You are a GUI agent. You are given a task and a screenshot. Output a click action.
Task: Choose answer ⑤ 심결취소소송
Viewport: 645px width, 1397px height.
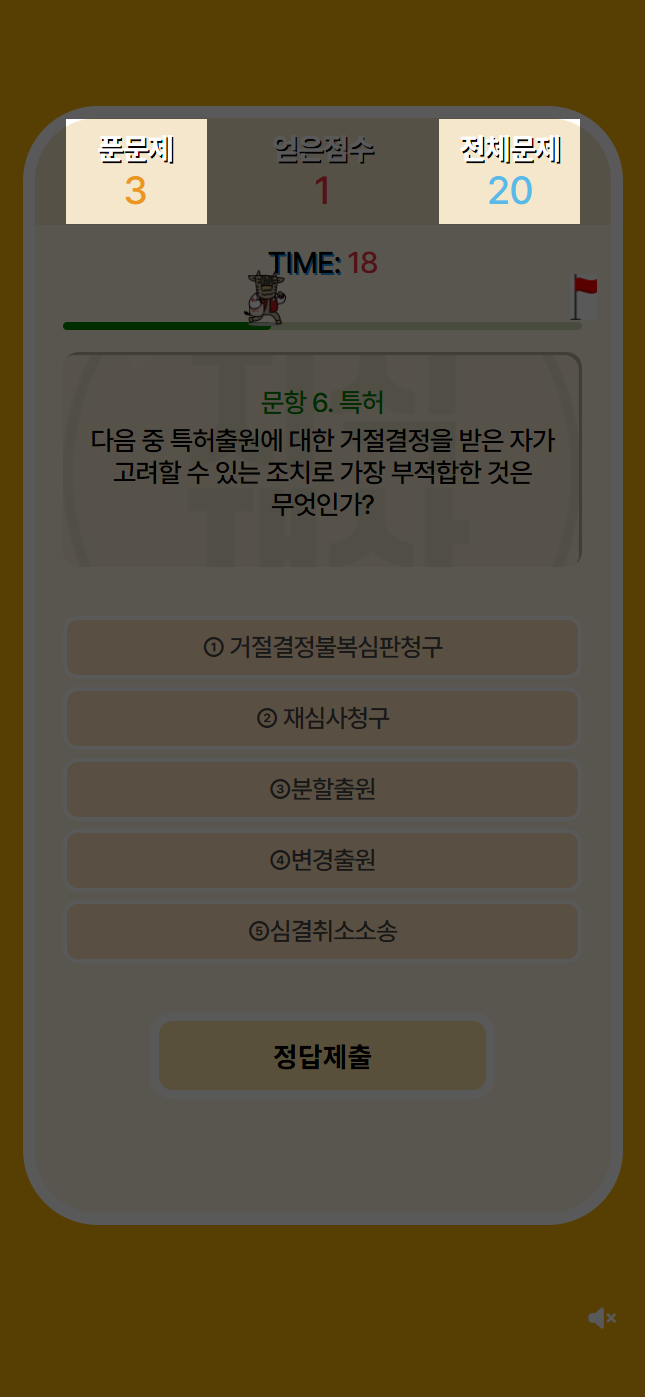[x=322, y=931]
